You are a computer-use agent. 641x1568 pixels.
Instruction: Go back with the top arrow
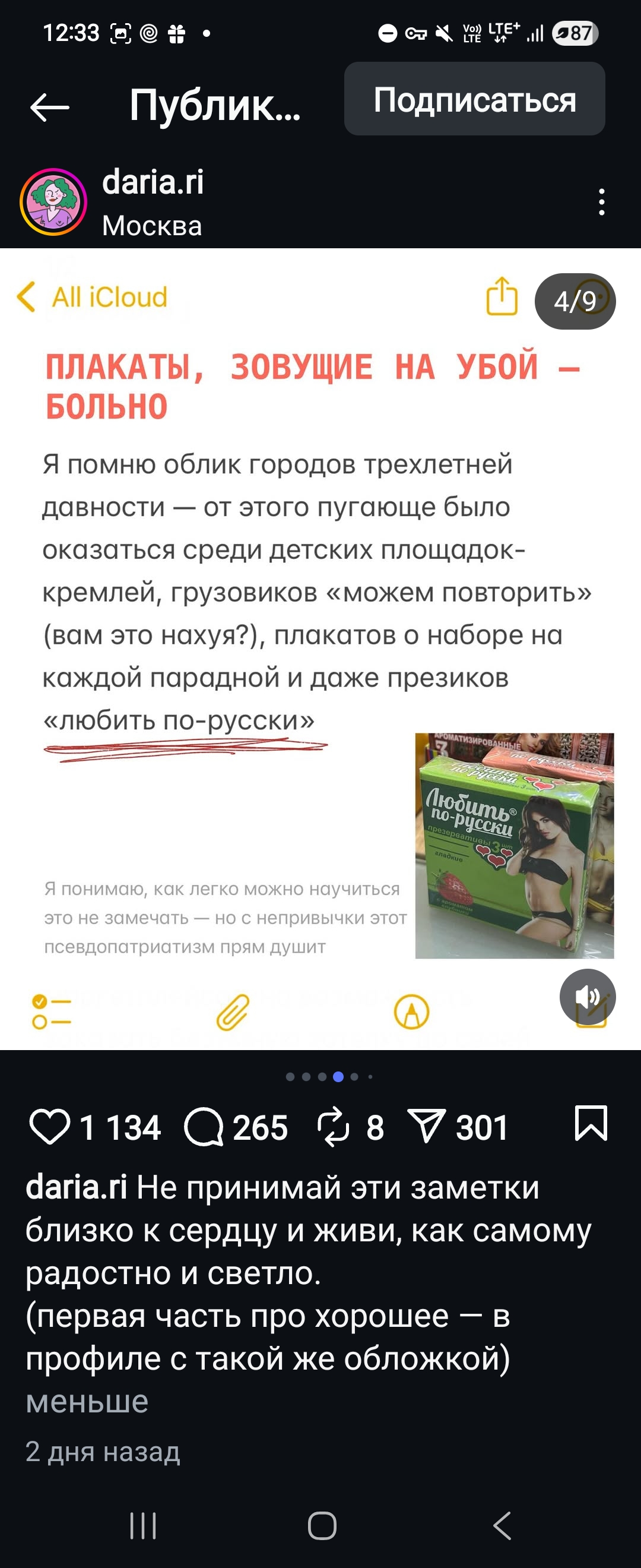(49, 108)
